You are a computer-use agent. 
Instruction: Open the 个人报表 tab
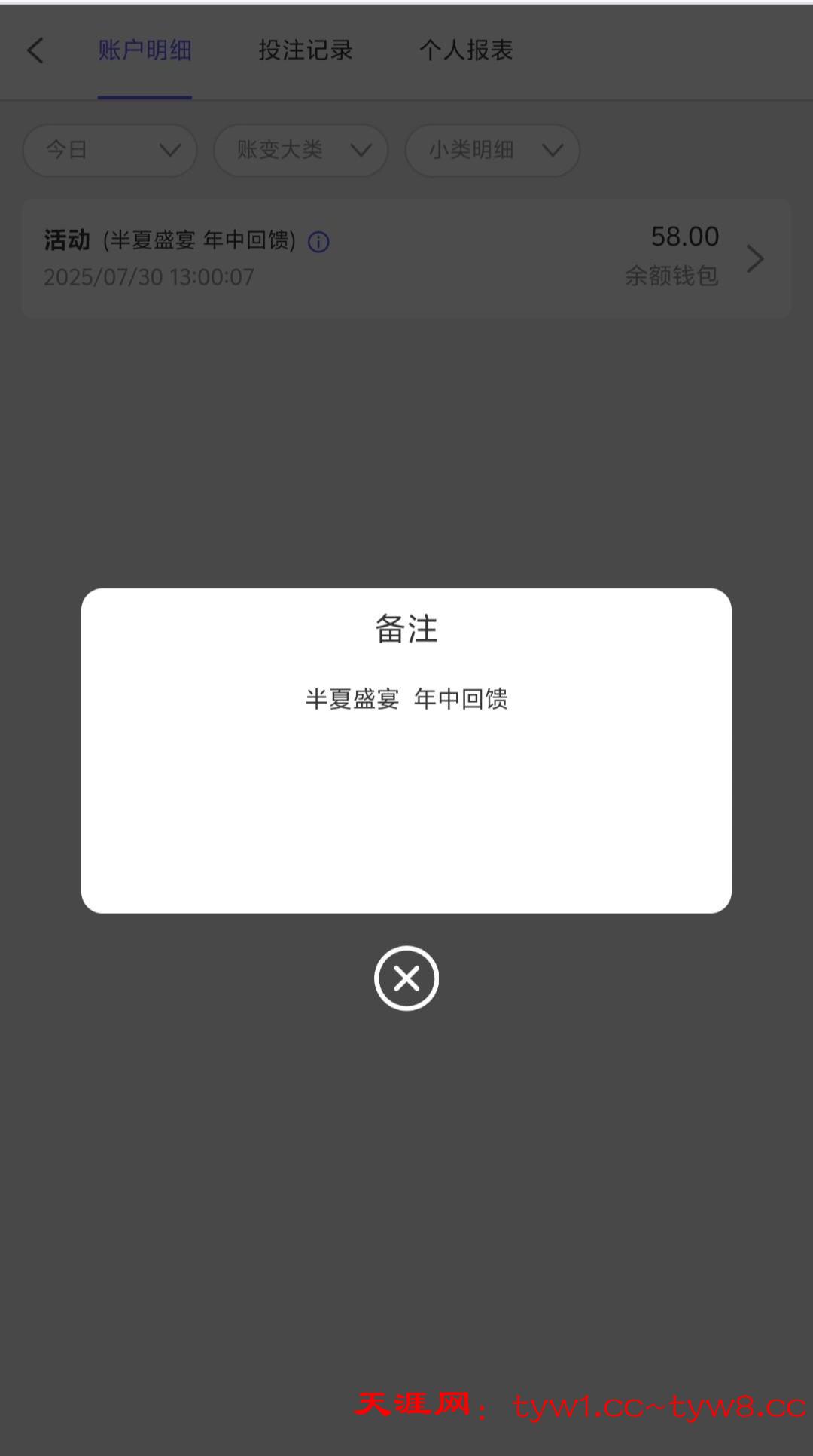tap(466, 50)
